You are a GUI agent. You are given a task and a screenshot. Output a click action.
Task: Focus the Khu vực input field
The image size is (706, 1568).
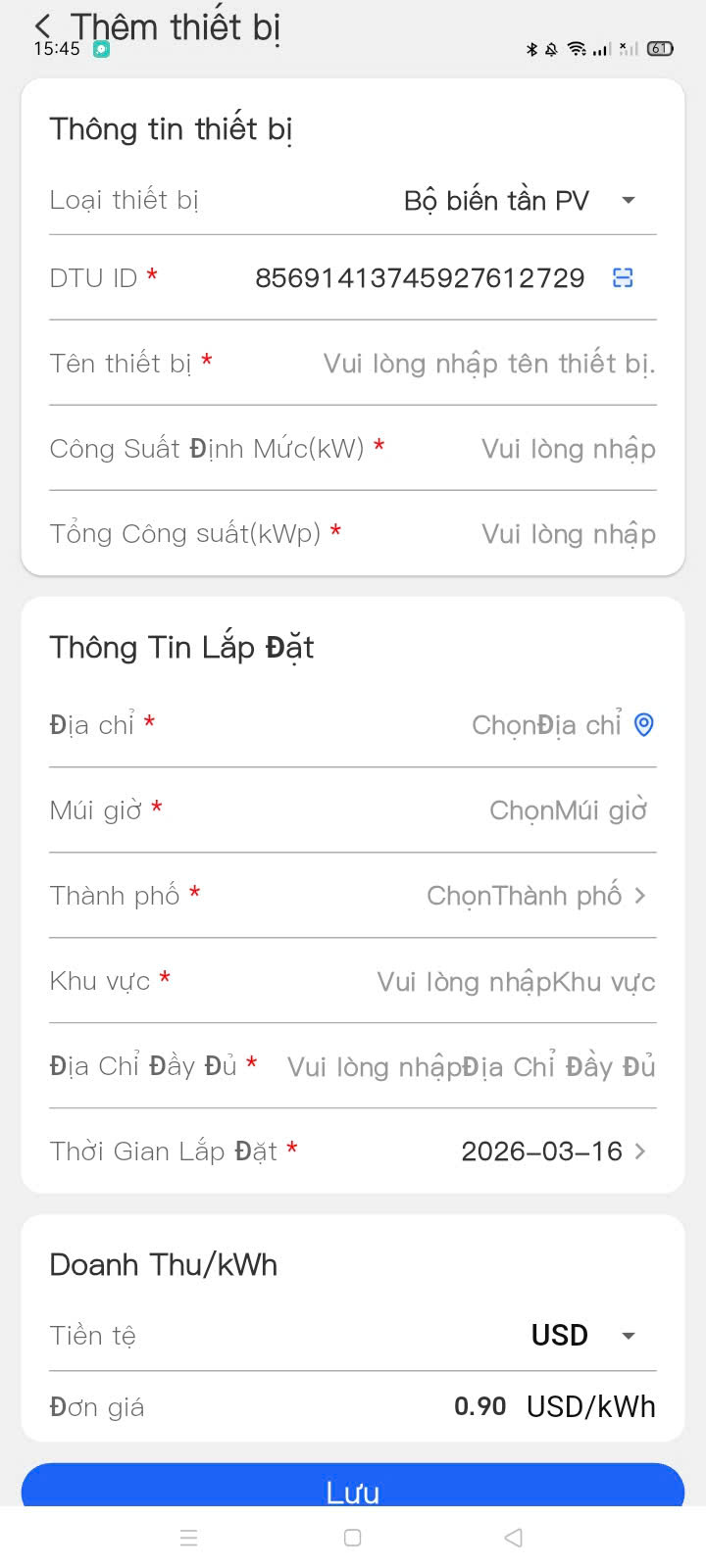516,982
